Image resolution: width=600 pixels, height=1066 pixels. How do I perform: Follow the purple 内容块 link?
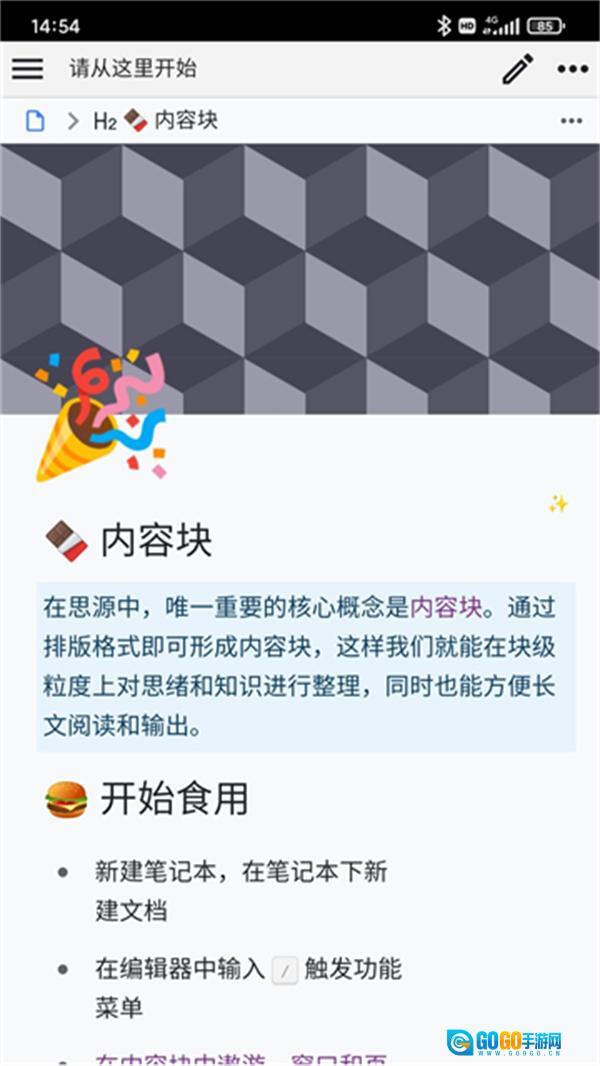click(446, 606)
